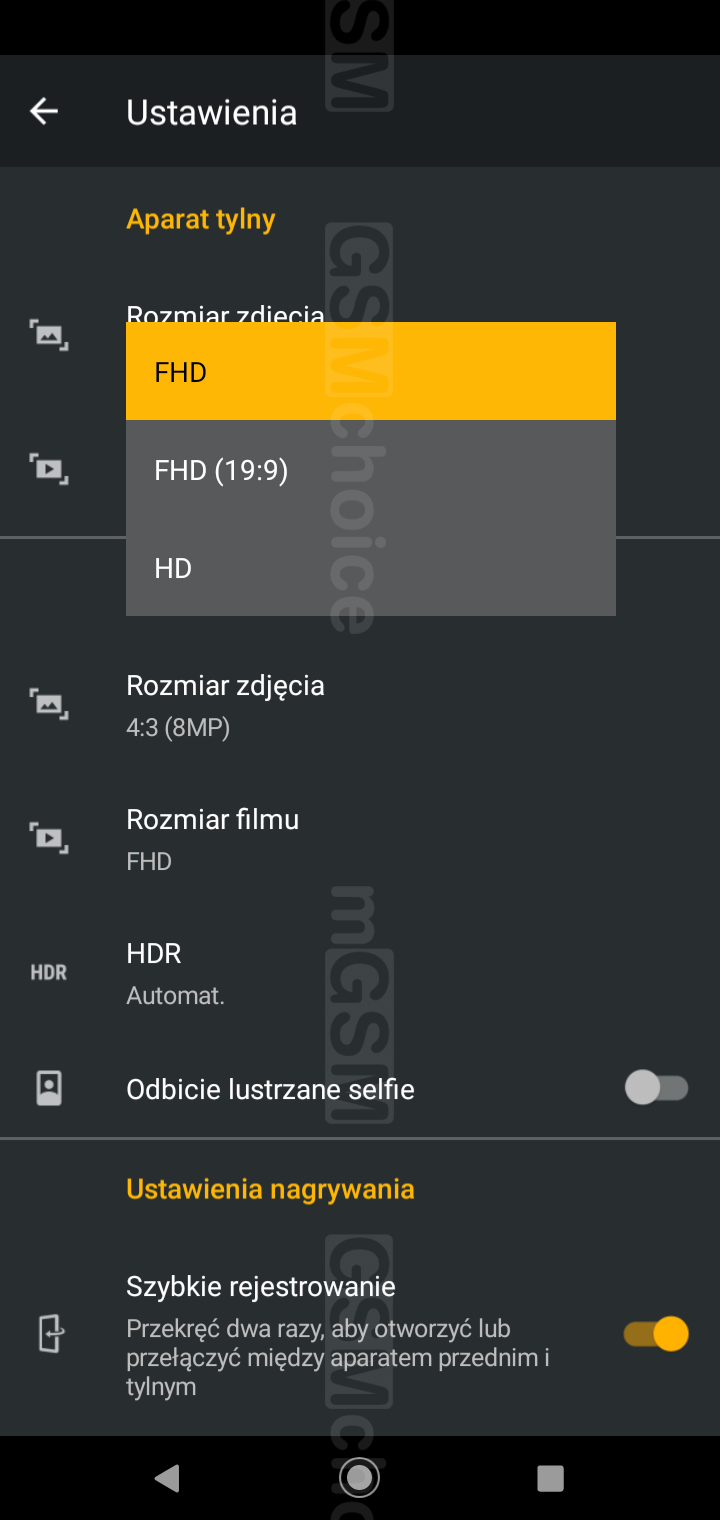Tap the system home button

pyautogui.click(x=359, y=1477)
